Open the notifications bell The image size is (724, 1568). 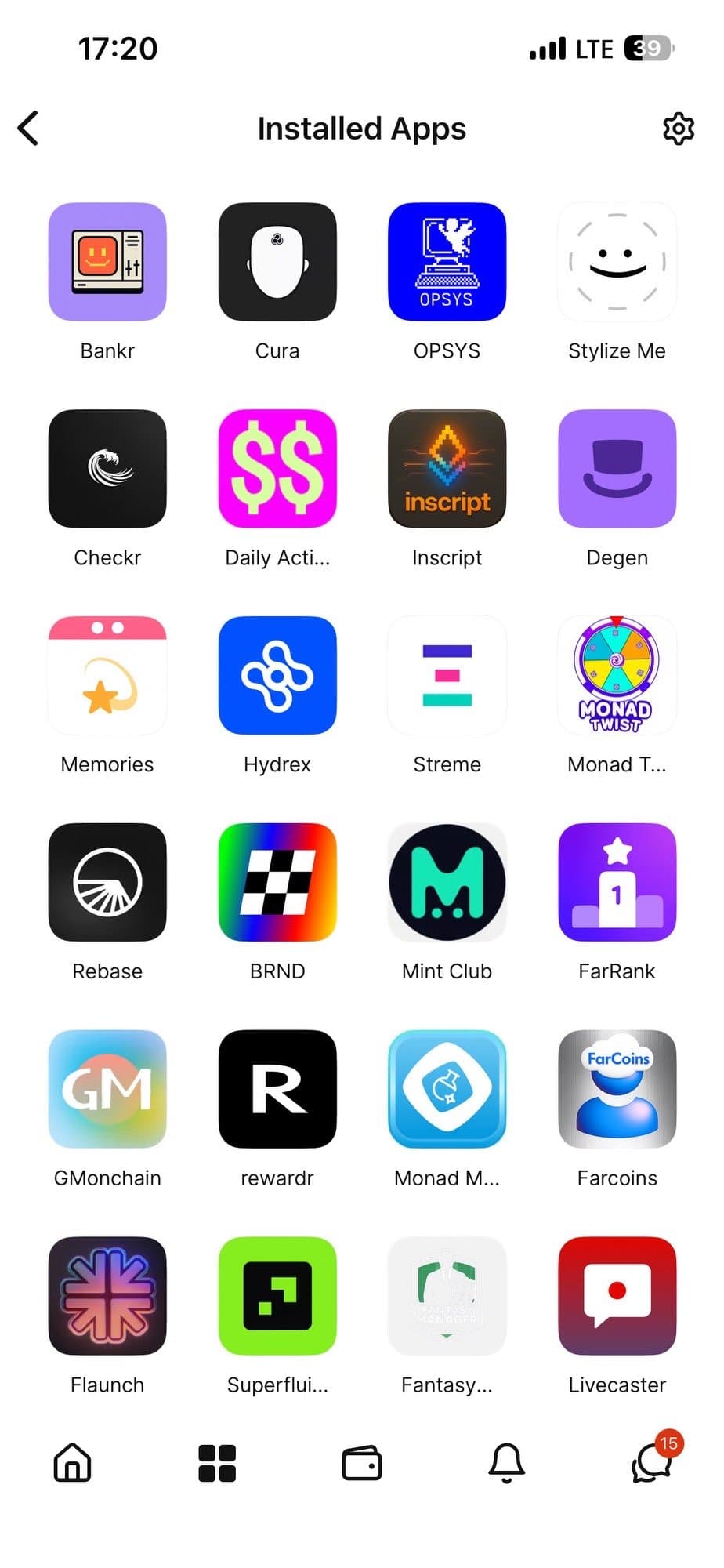506,1463
